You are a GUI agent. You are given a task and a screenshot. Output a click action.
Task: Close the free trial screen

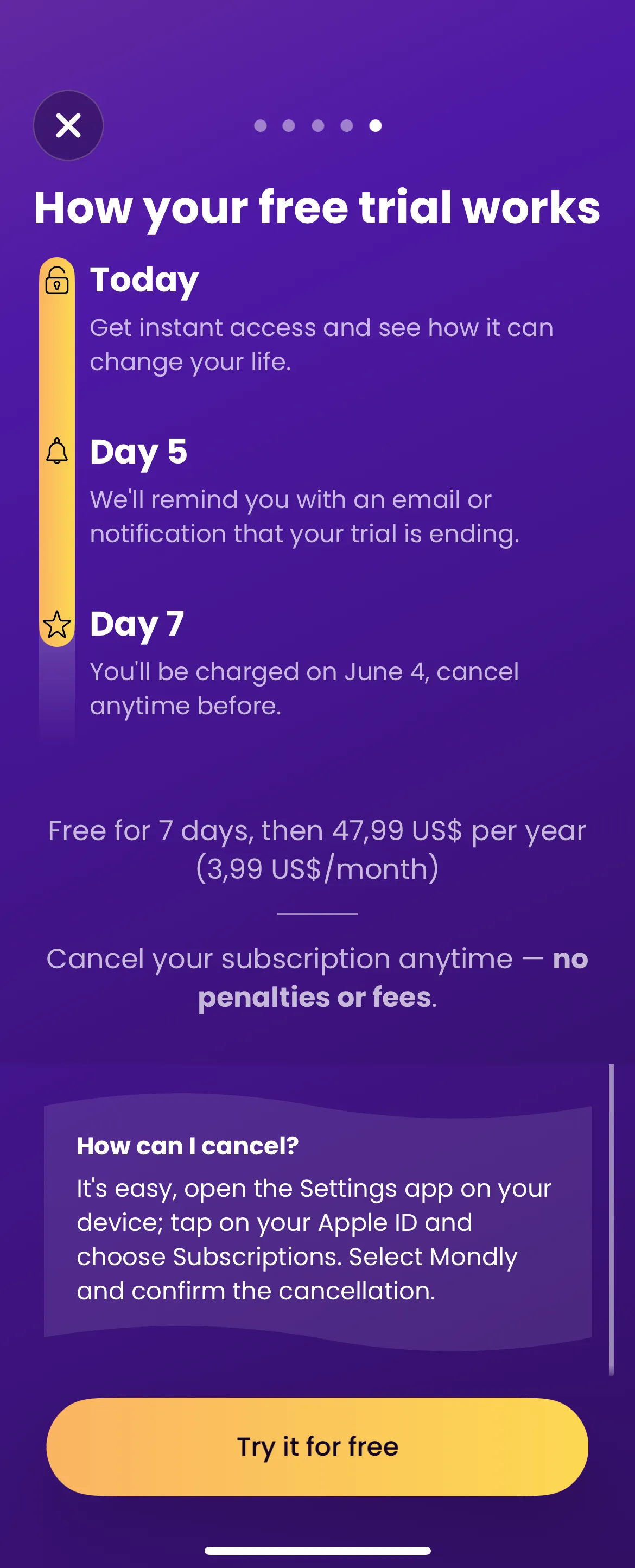(x=68, y=125)
